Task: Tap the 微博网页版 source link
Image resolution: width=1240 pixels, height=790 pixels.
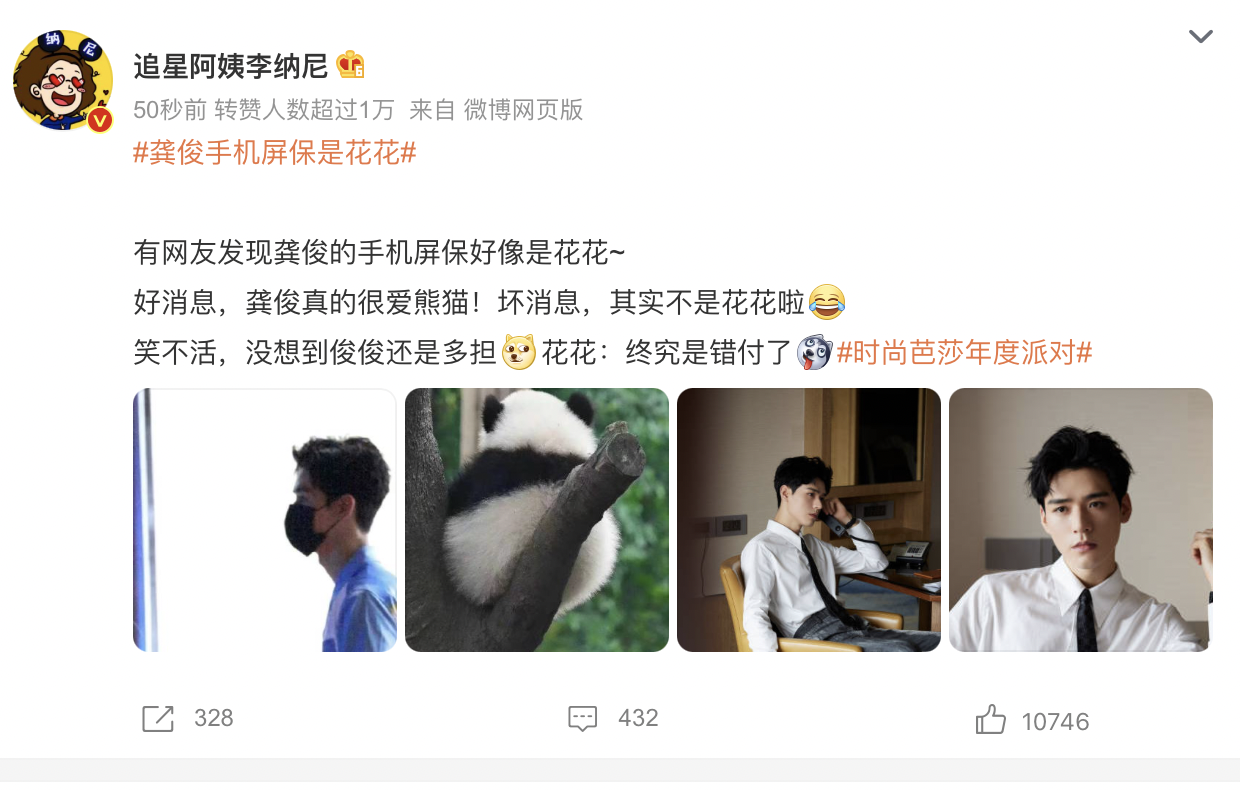Action: 523,110
